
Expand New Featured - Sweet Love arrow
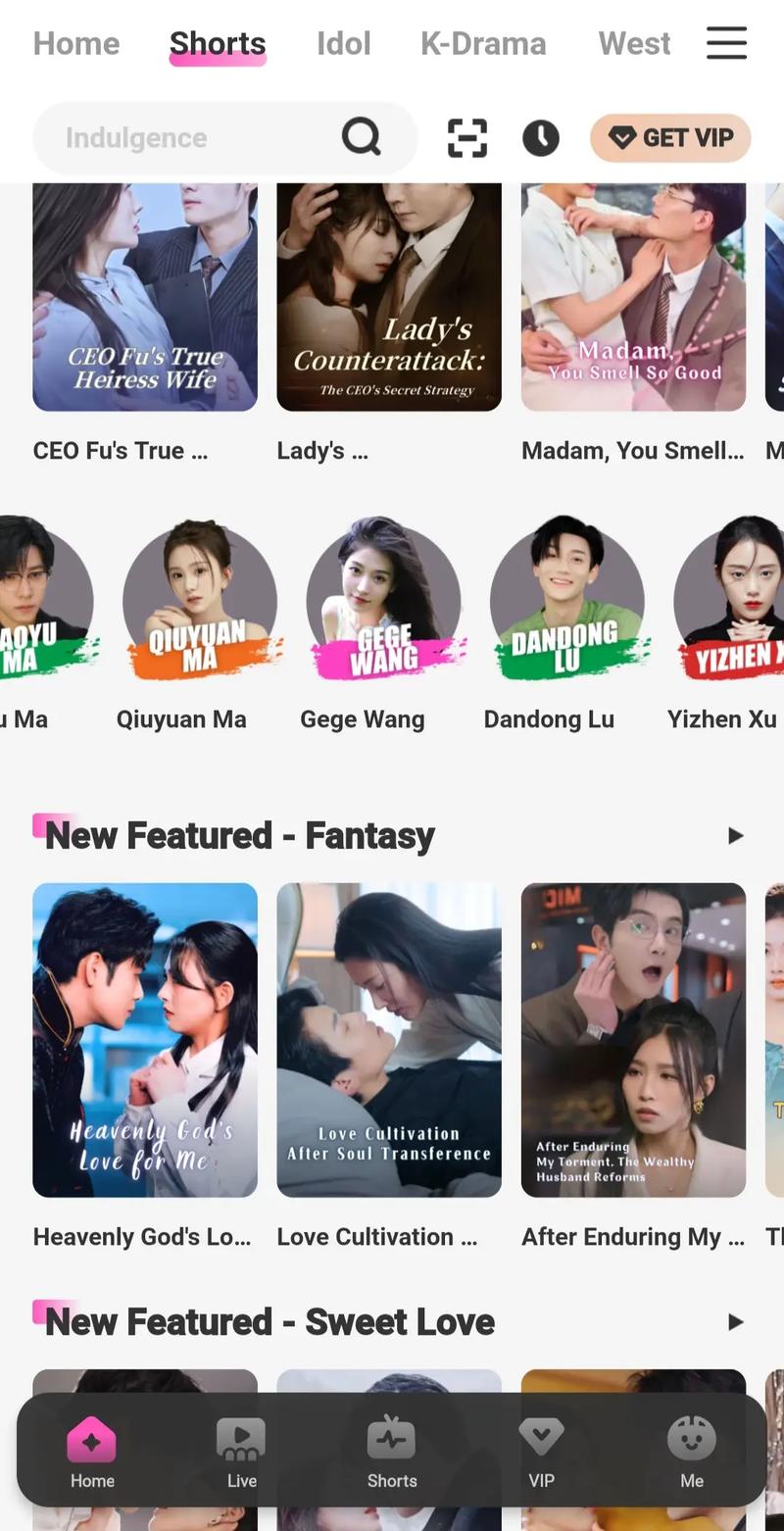point(735,1322)
